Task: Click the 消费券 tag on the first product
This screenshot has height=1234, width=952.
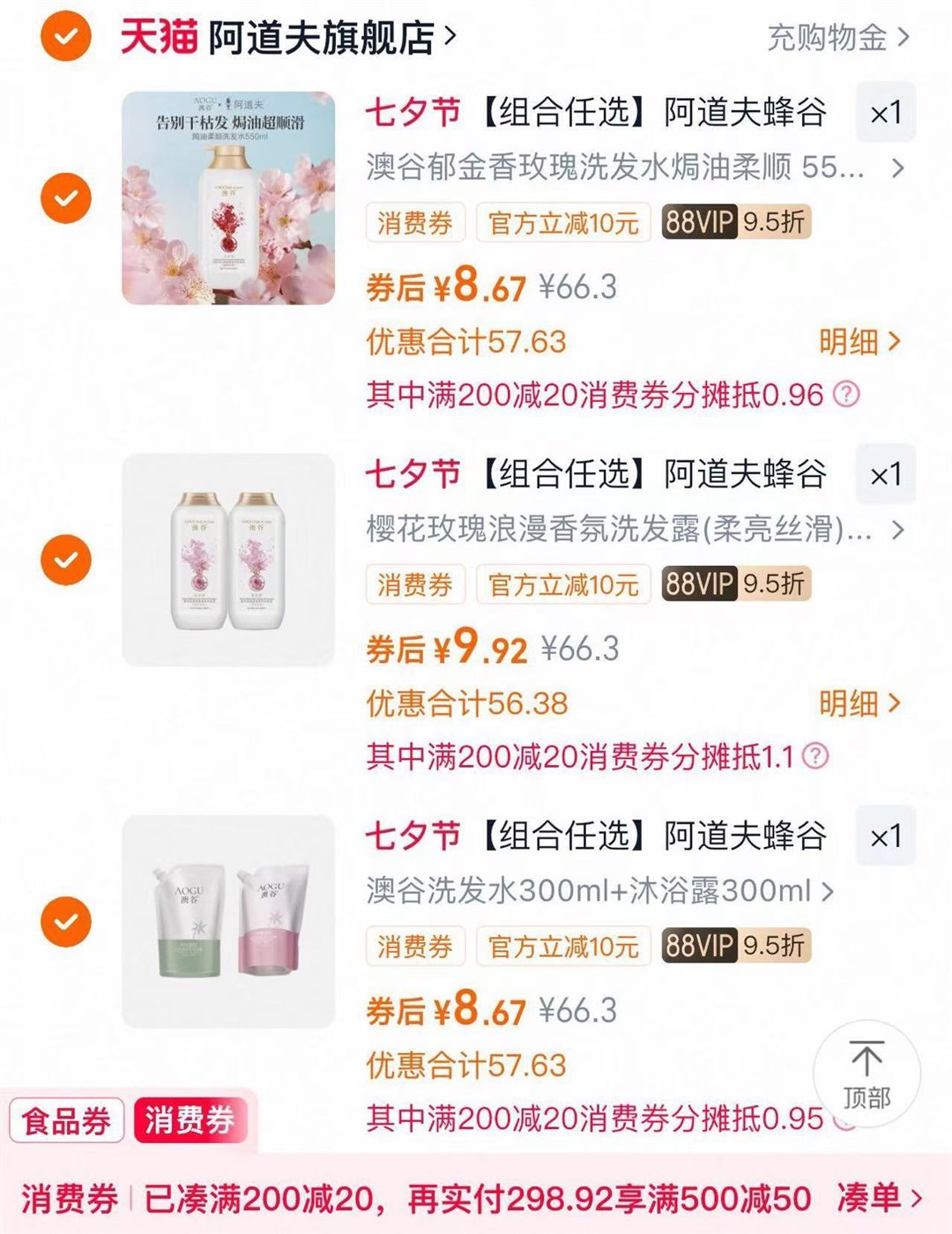Action: (x=414, y=225)
